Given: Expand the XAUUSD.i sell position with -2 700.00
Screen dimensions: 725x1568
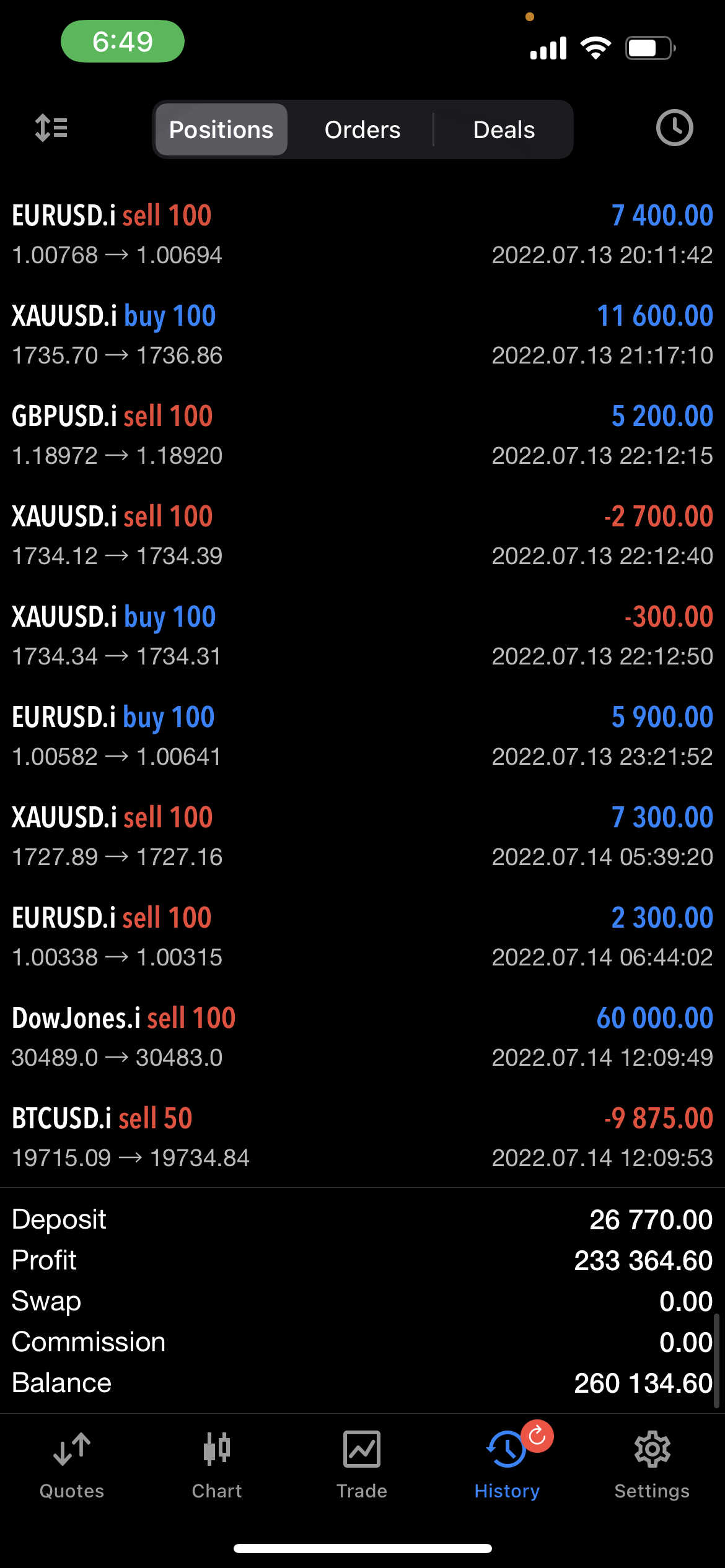Looking at the screenshot, I should tap(362, 536).
